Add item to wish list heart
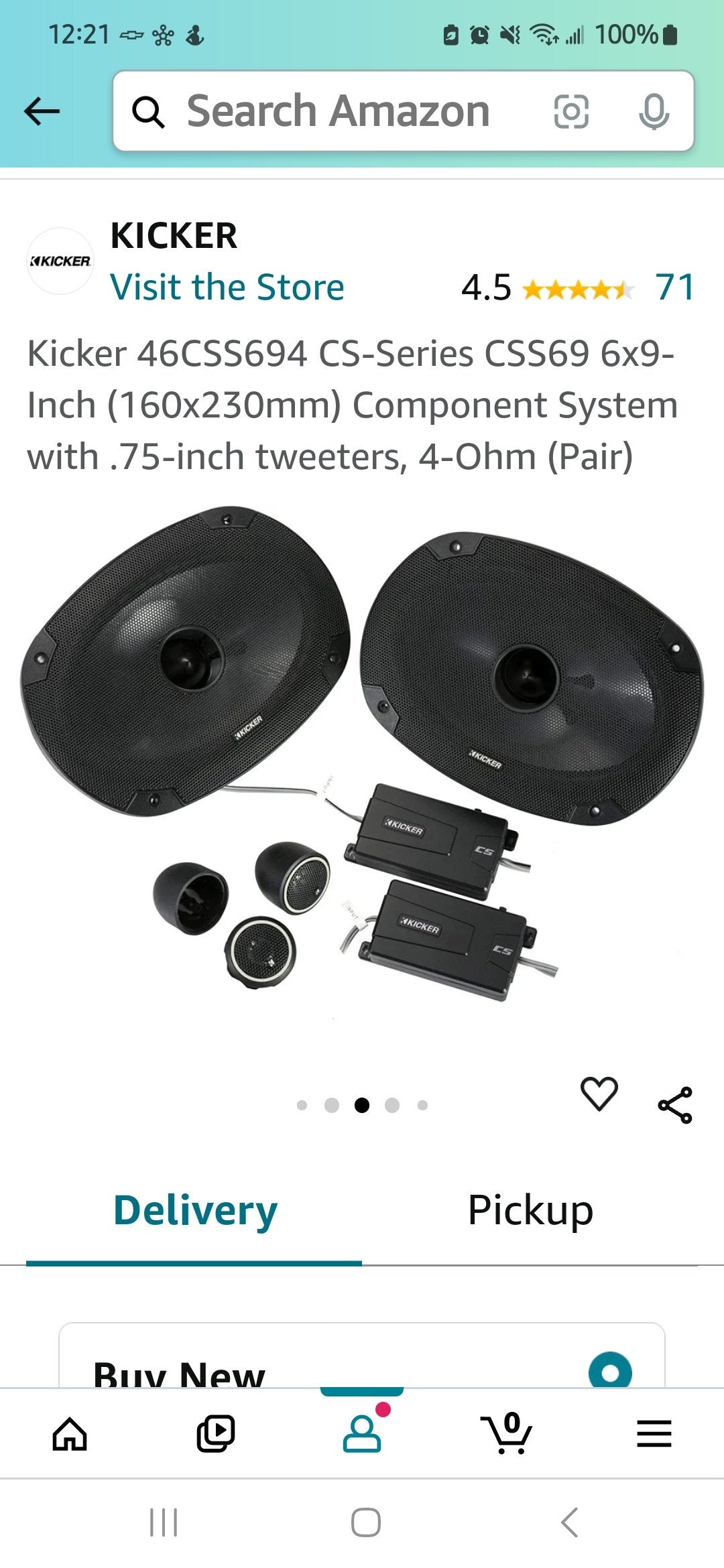Screen dimensions: 724x1568 point(599,1094)
